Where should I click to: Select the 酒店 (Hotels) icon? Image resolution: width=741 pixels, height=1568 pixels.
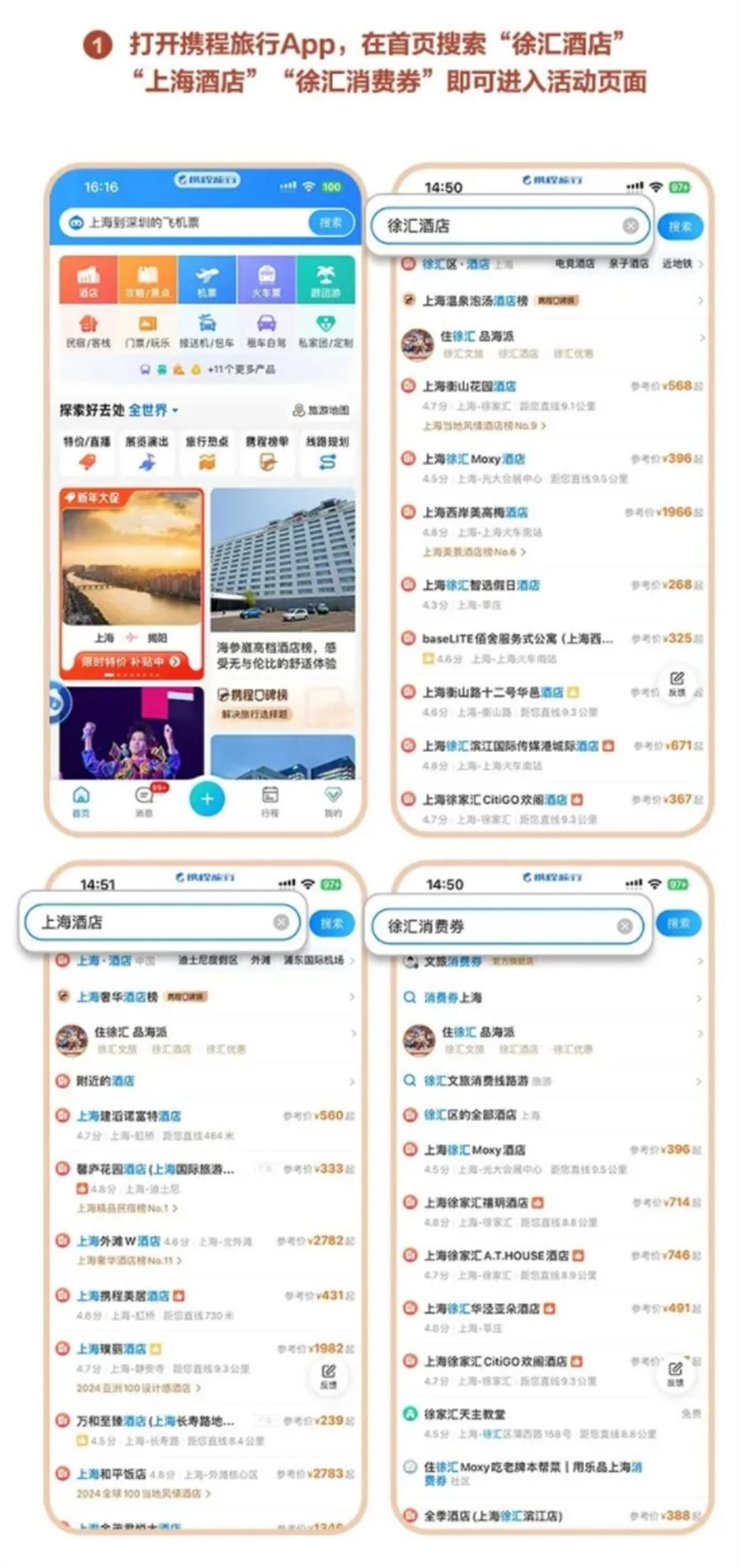[88, 277]
